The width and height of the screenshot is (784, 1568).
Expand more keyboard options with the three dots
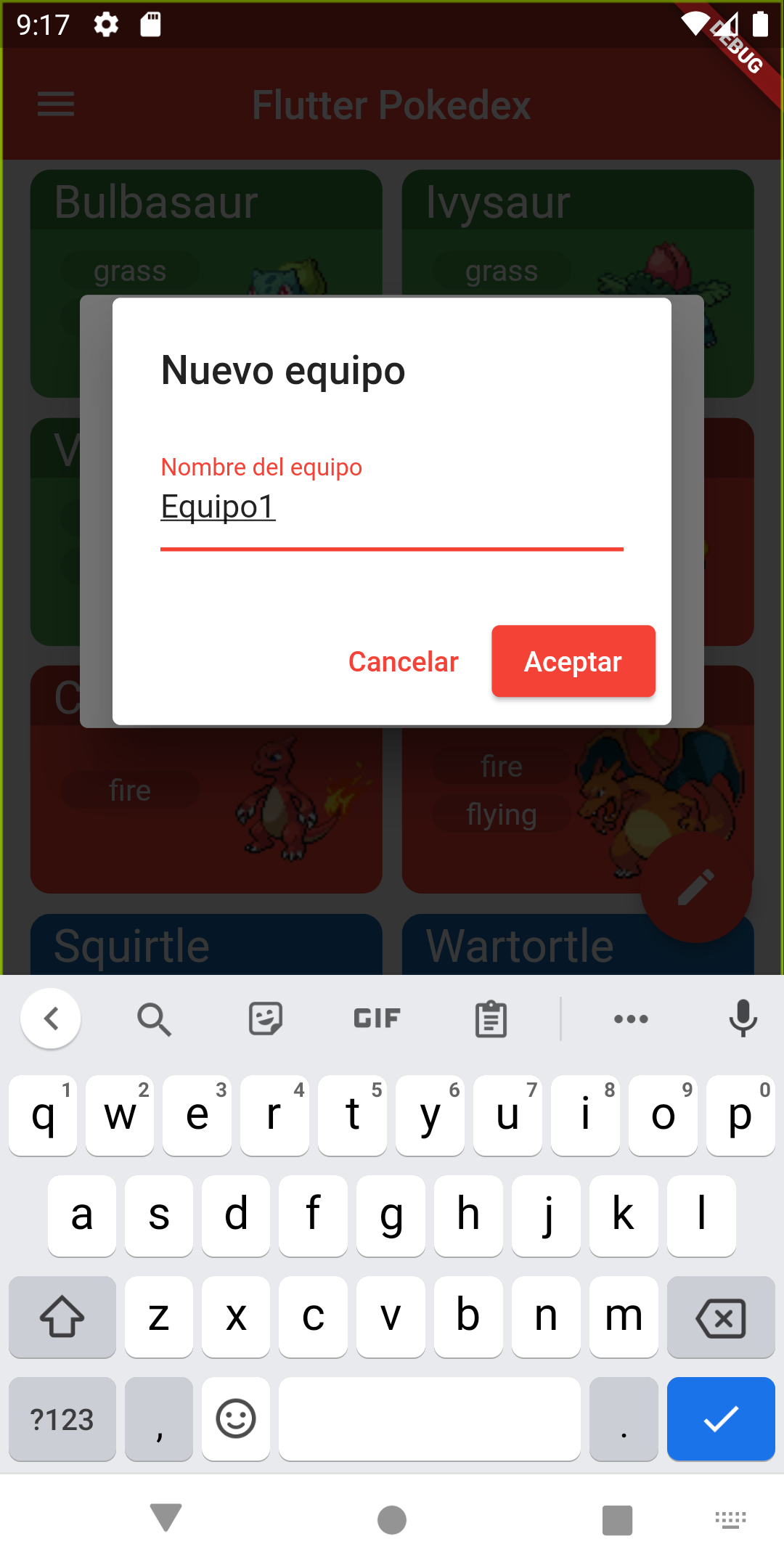(x=631, y=1018)
